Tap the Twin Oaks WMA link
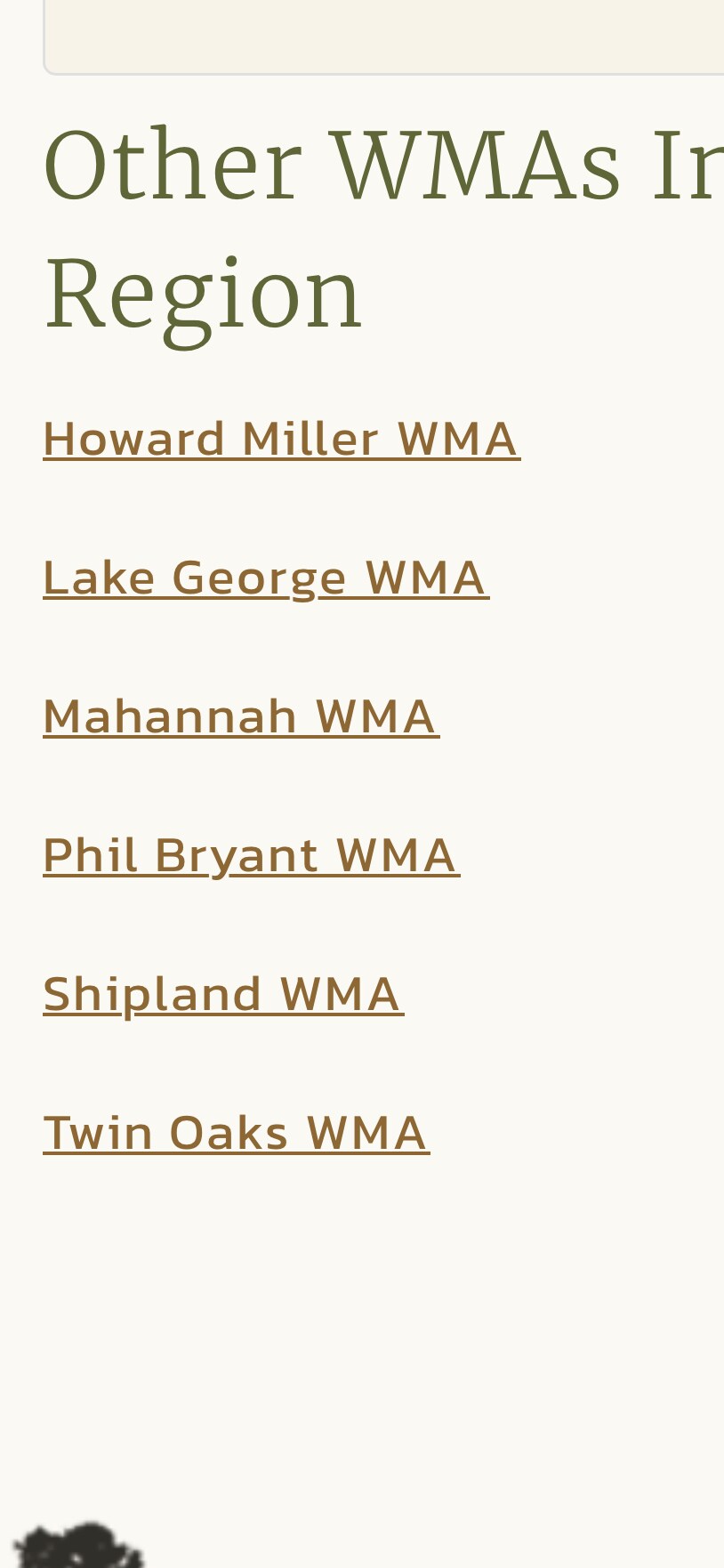This screenshot has height=1568, width=724. 237,1133
